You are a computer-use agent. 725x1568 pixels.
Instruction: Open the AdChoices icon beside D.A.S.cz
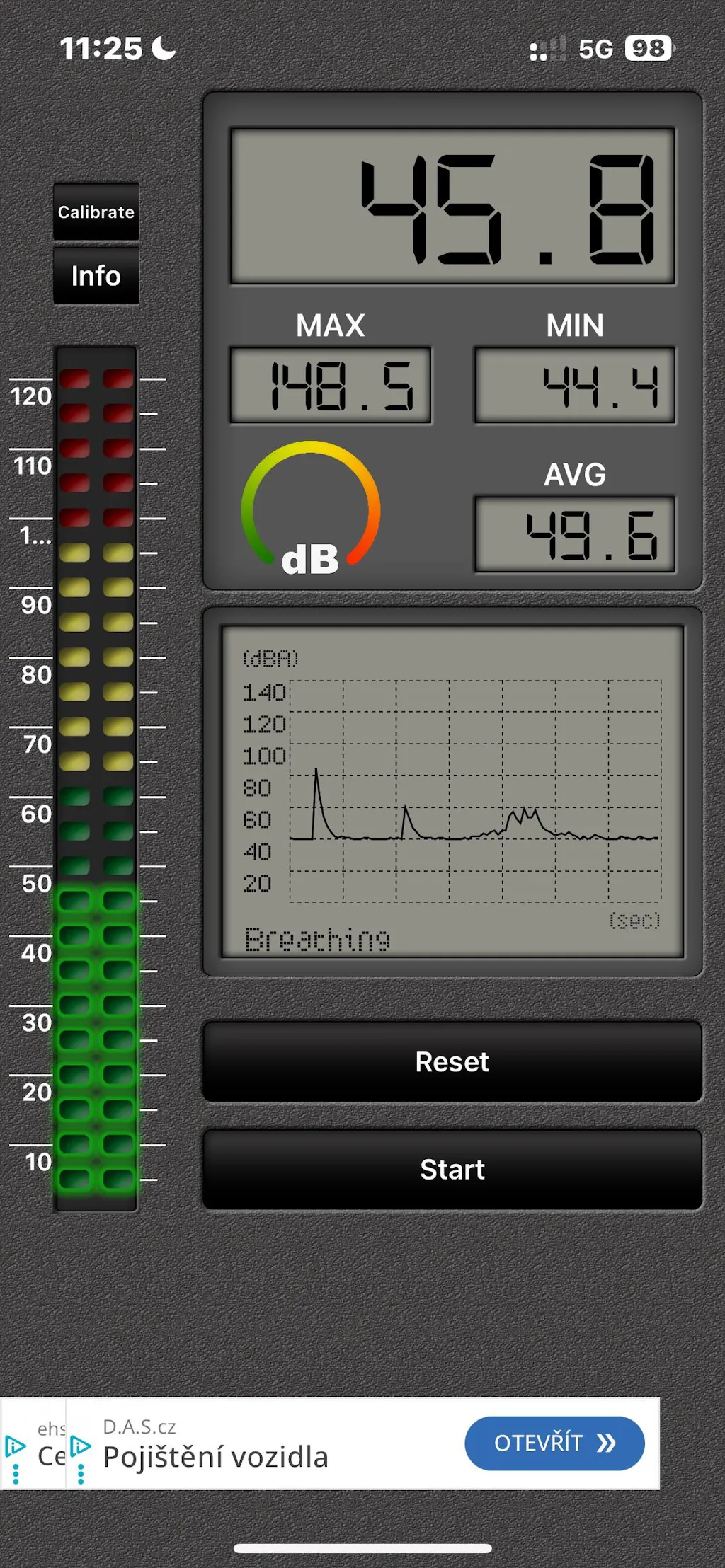click(80, 1446)
